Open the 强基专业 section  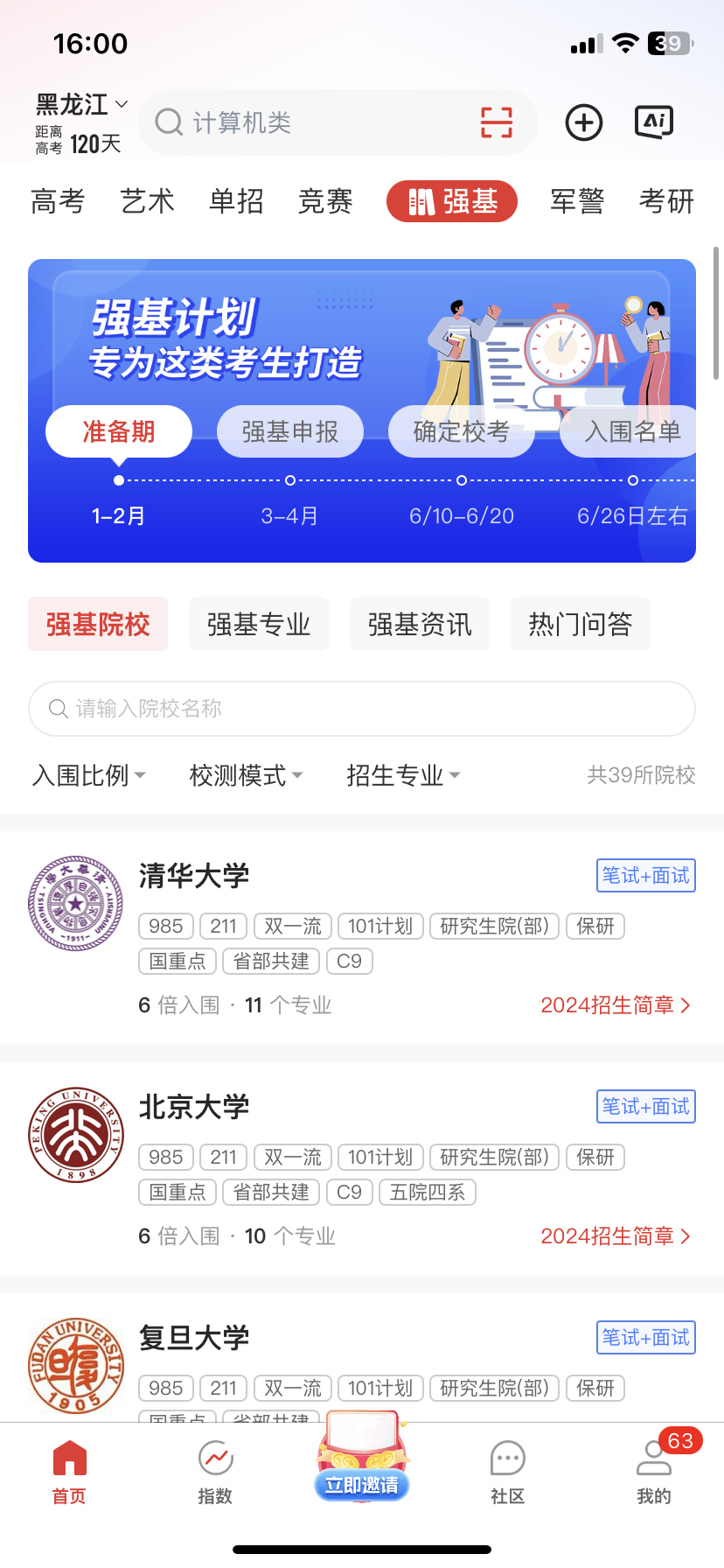click(x=259, y=624)
